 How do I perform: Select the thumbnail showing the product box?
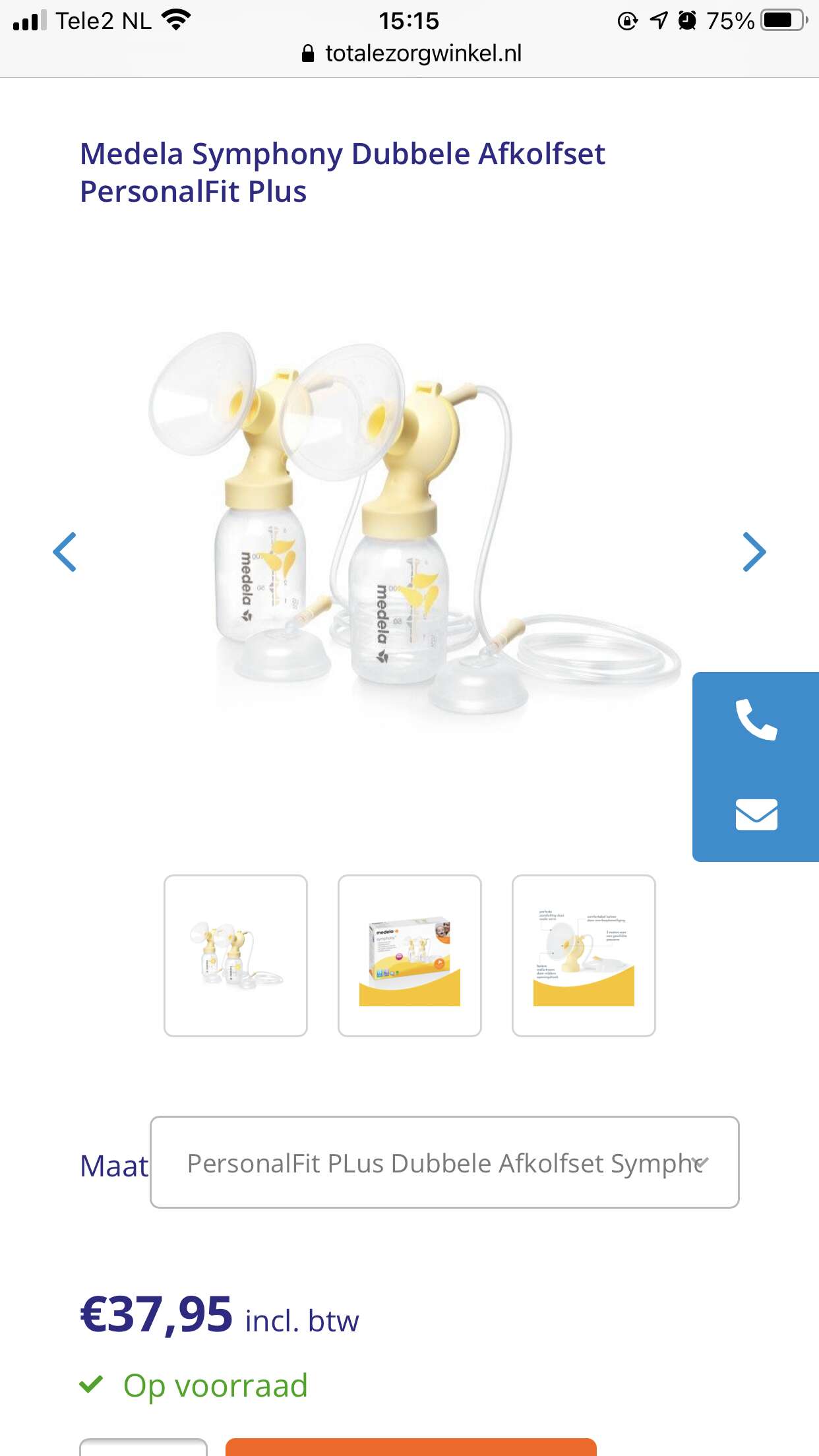[409, 956]
